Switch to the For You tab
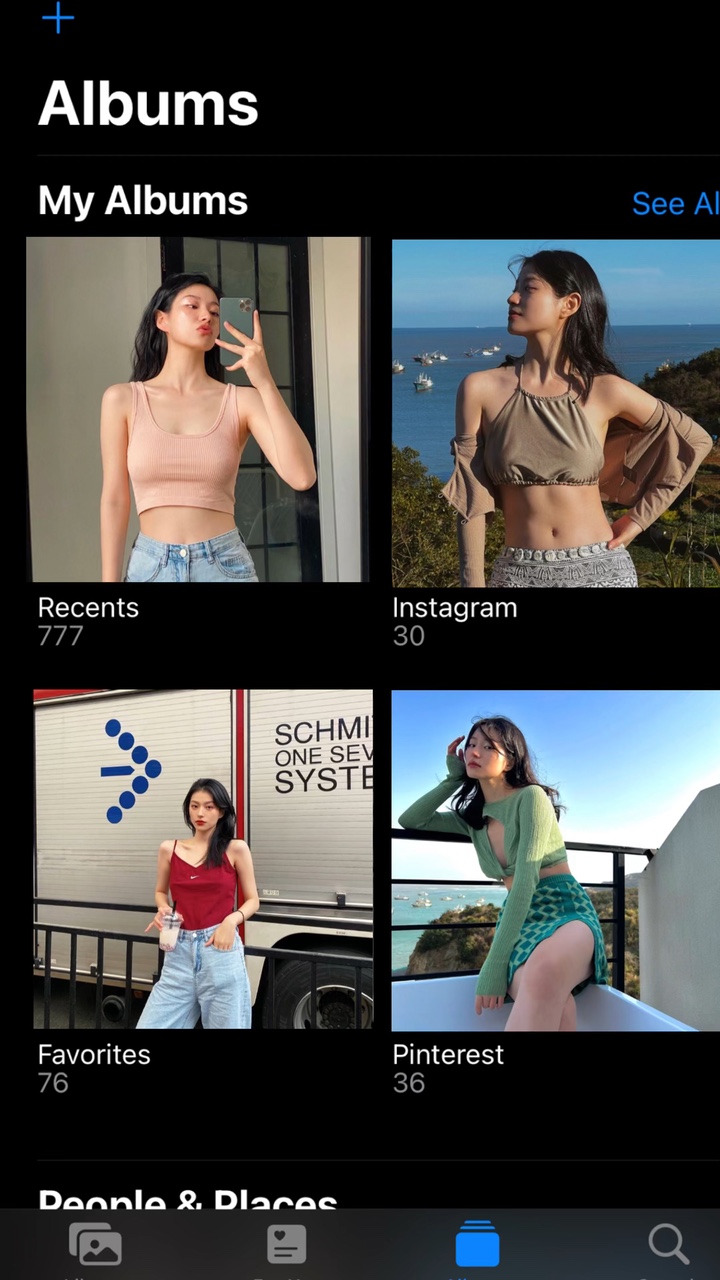 [287, 1245]
